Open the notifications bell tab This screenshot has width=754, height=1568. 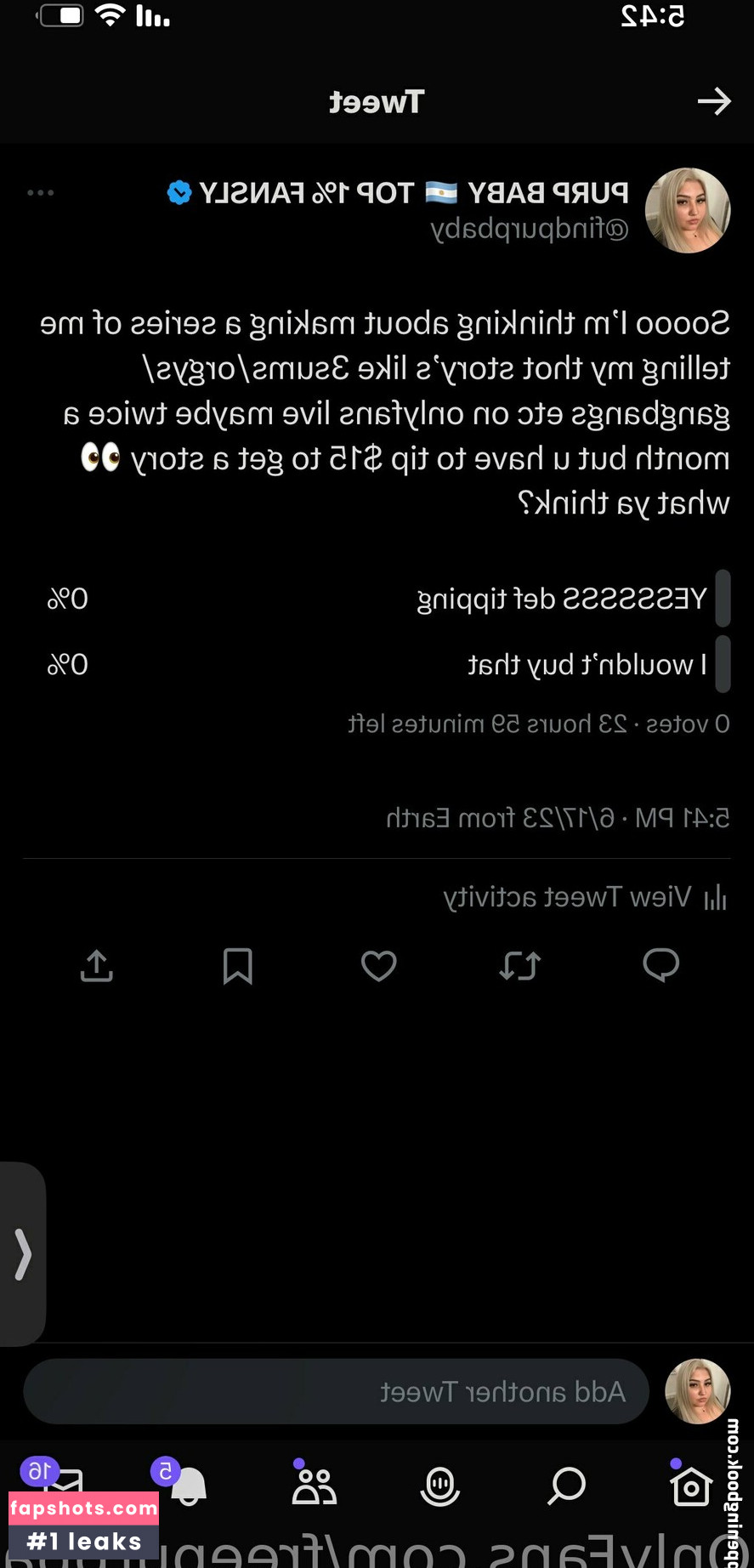189,1486
